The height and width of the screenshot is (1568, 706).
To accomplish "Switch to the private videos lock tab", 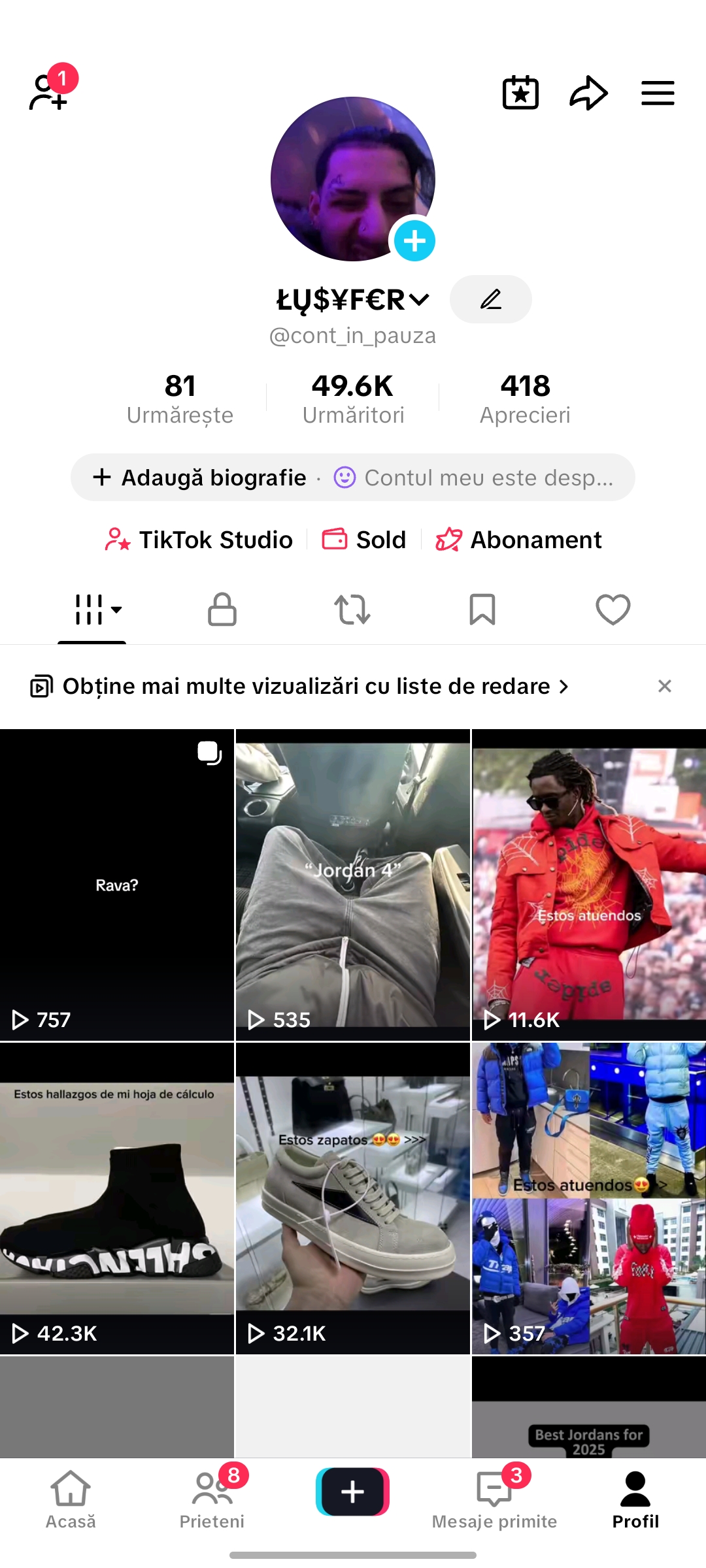I will pos(222,610).
